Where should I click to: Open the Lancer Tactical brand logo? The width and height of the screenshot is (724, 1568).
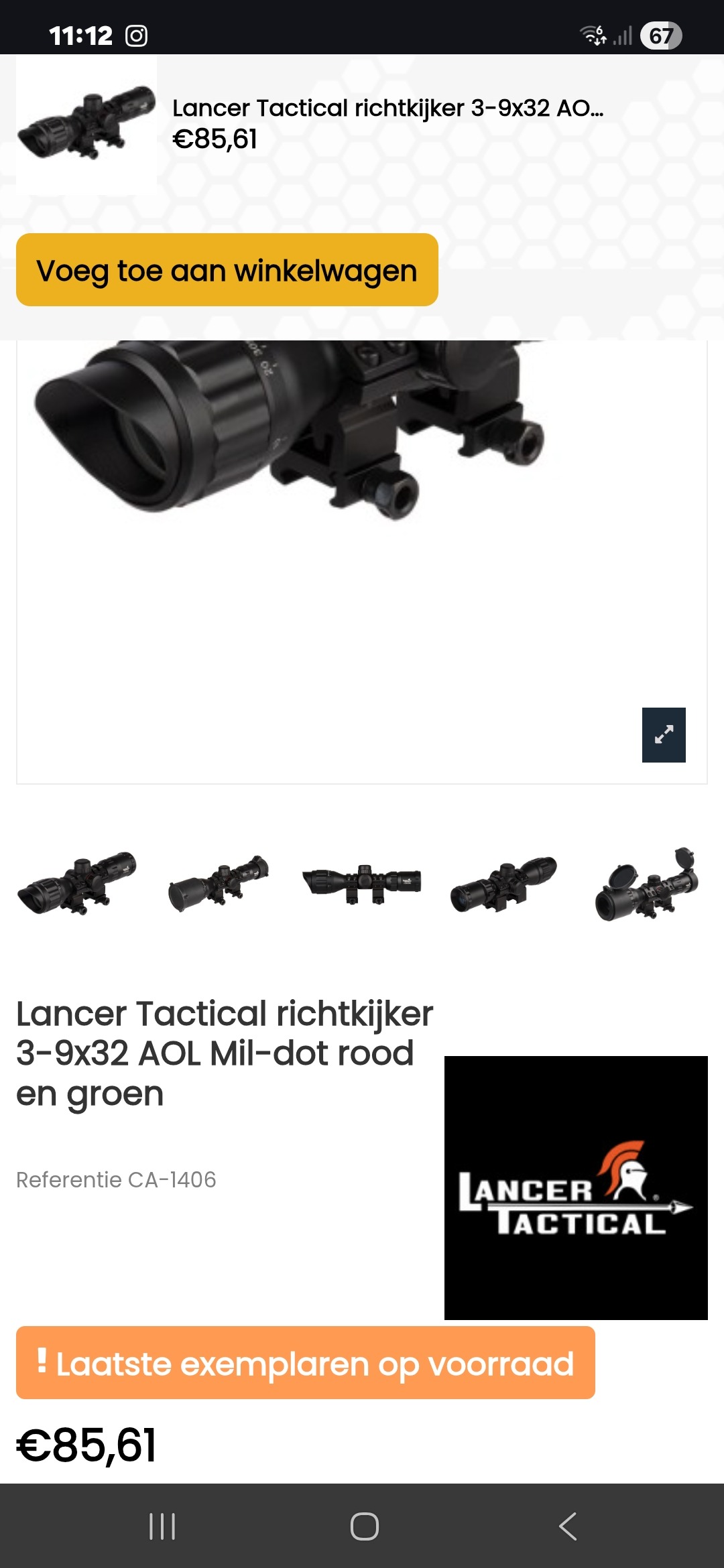click(575, 1187)
